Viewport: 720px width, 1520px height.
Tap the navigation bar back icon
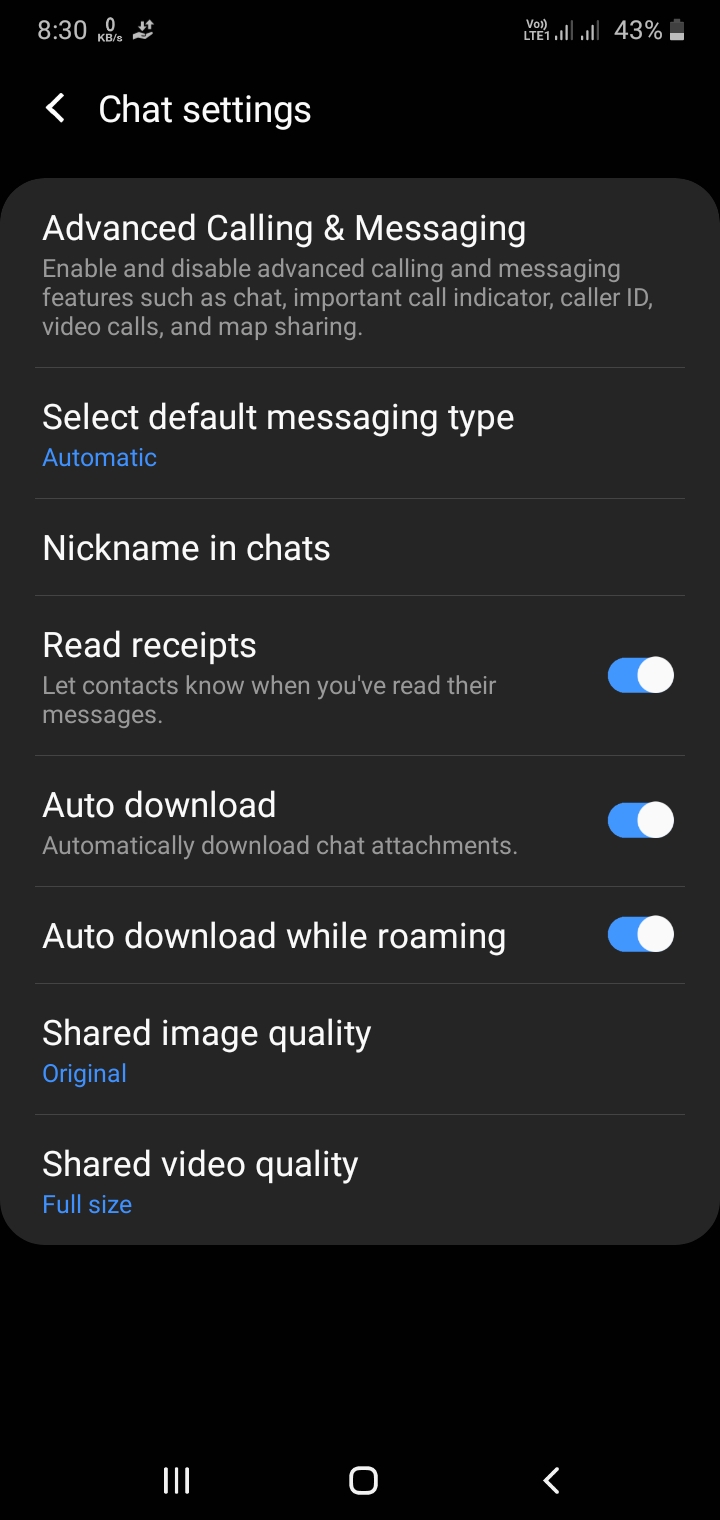pos(549,1480)
